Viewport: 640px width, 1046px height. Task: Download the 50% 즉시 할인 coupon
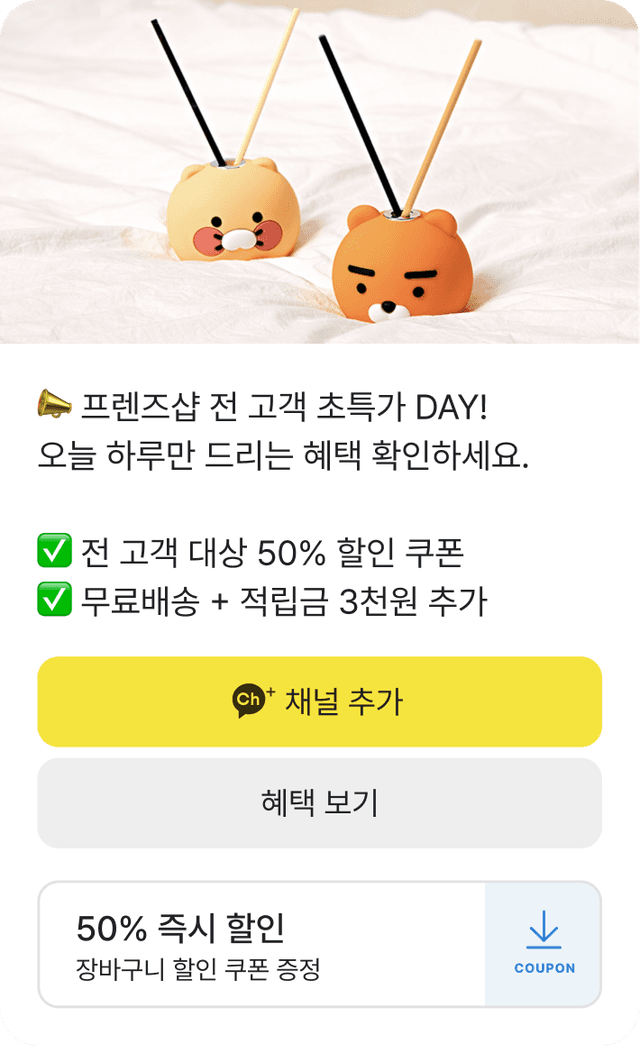543,944
